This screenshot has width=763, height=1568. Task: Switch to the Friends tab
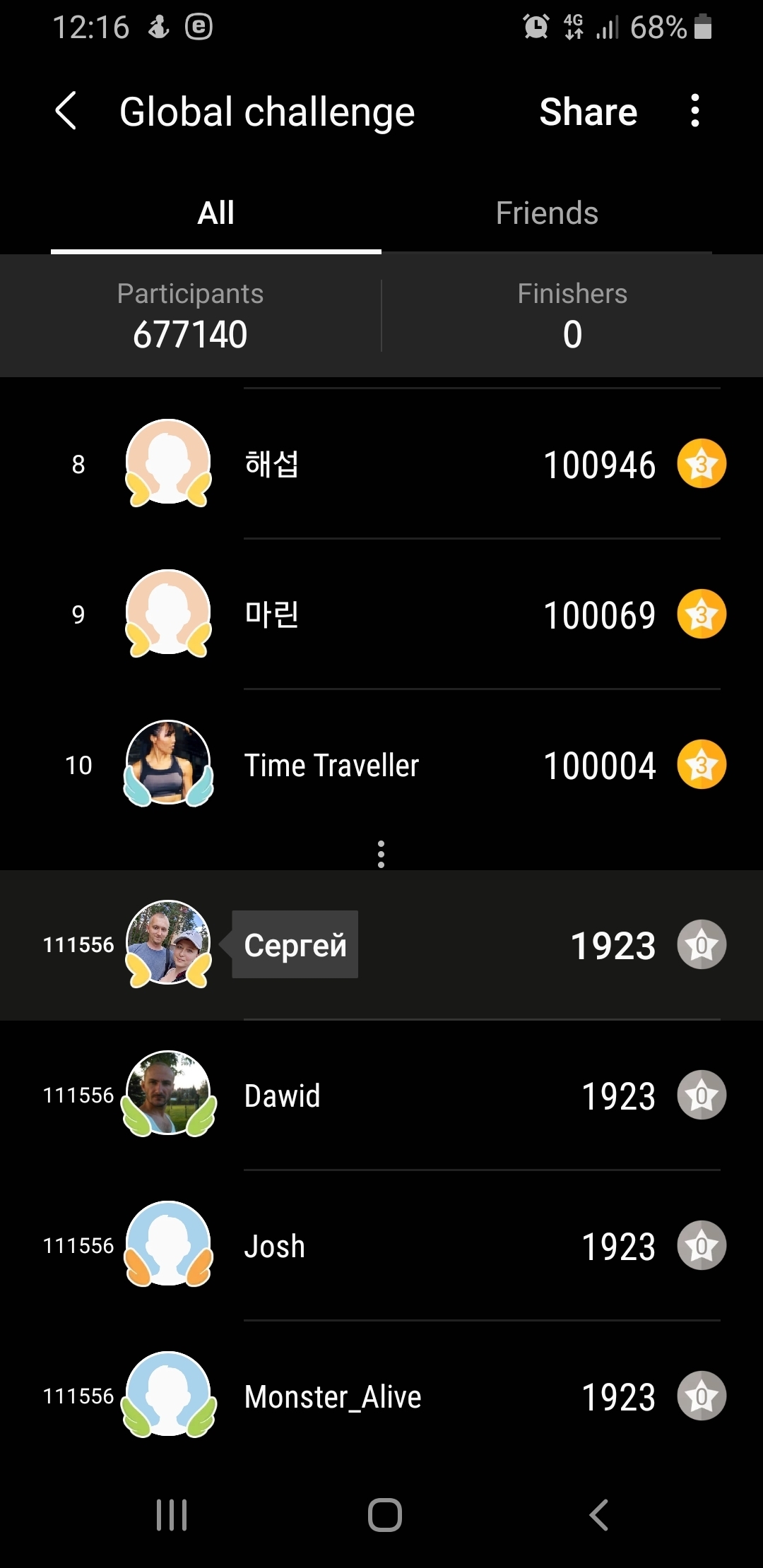click(x=547, y=213)
